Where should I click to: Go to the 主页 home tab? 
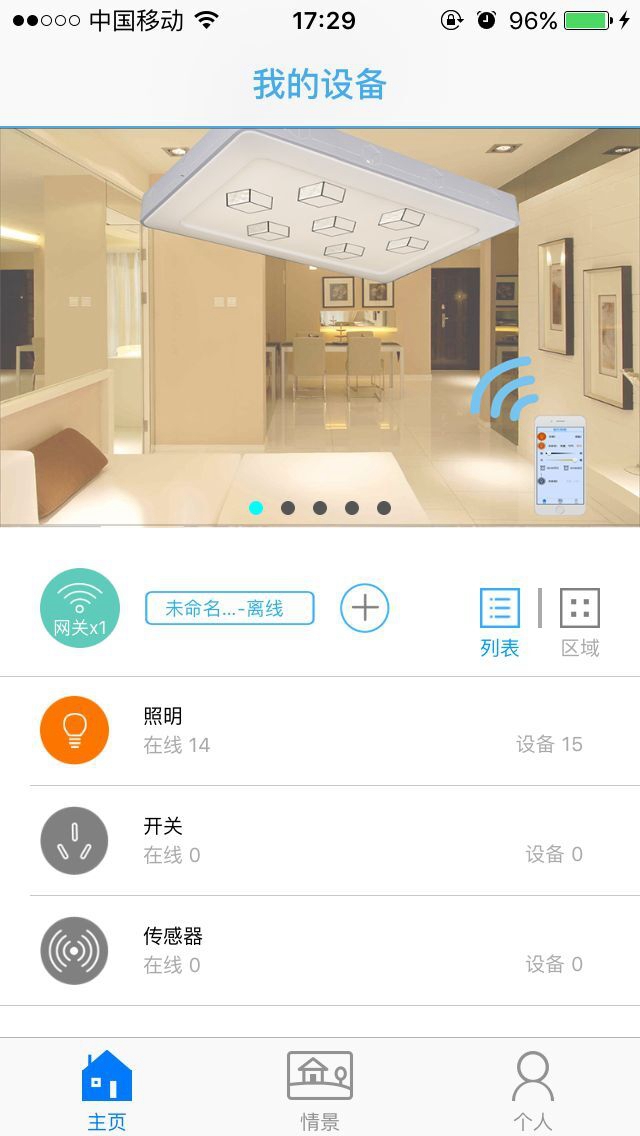(107, 1090)
